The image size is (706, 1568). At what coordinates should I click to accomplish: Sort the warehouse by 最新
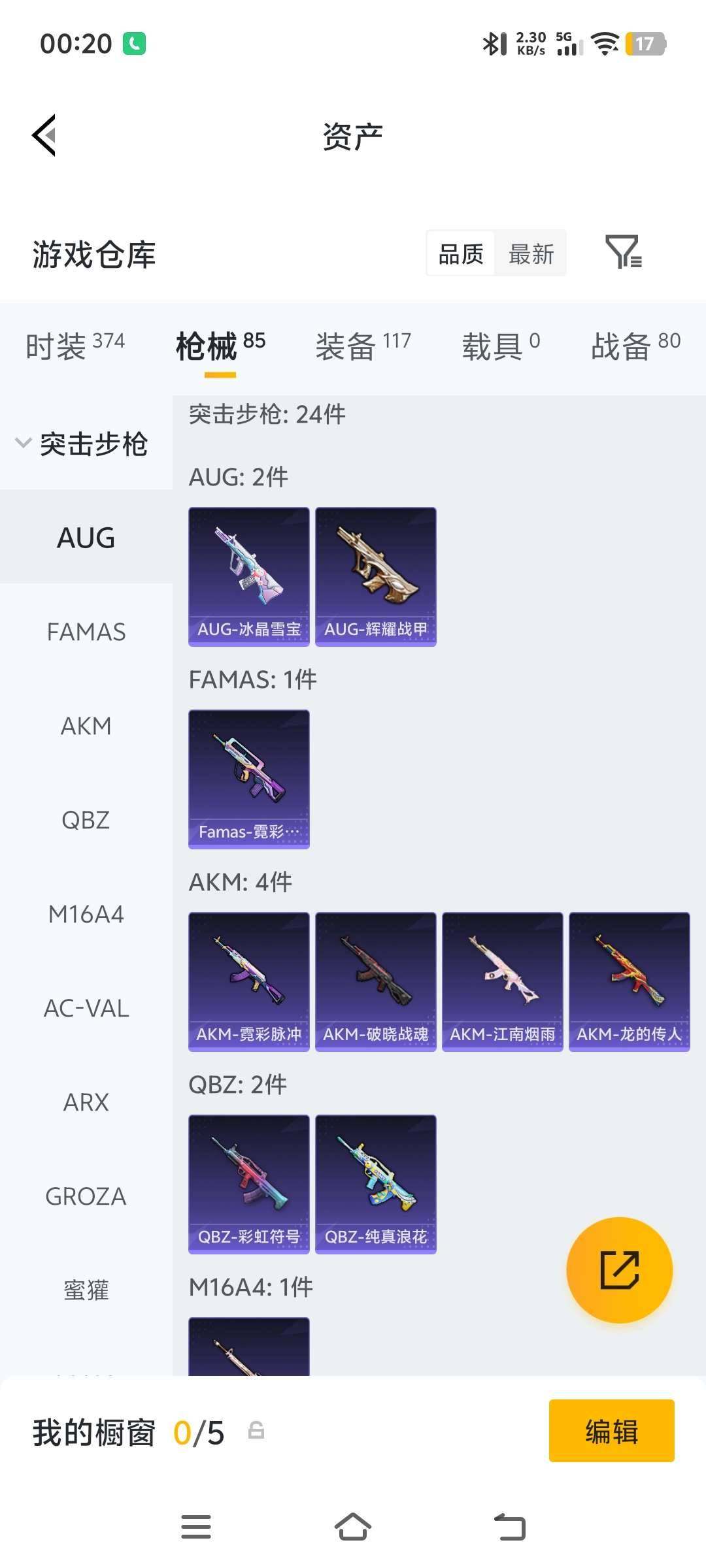tap(531, 253)
